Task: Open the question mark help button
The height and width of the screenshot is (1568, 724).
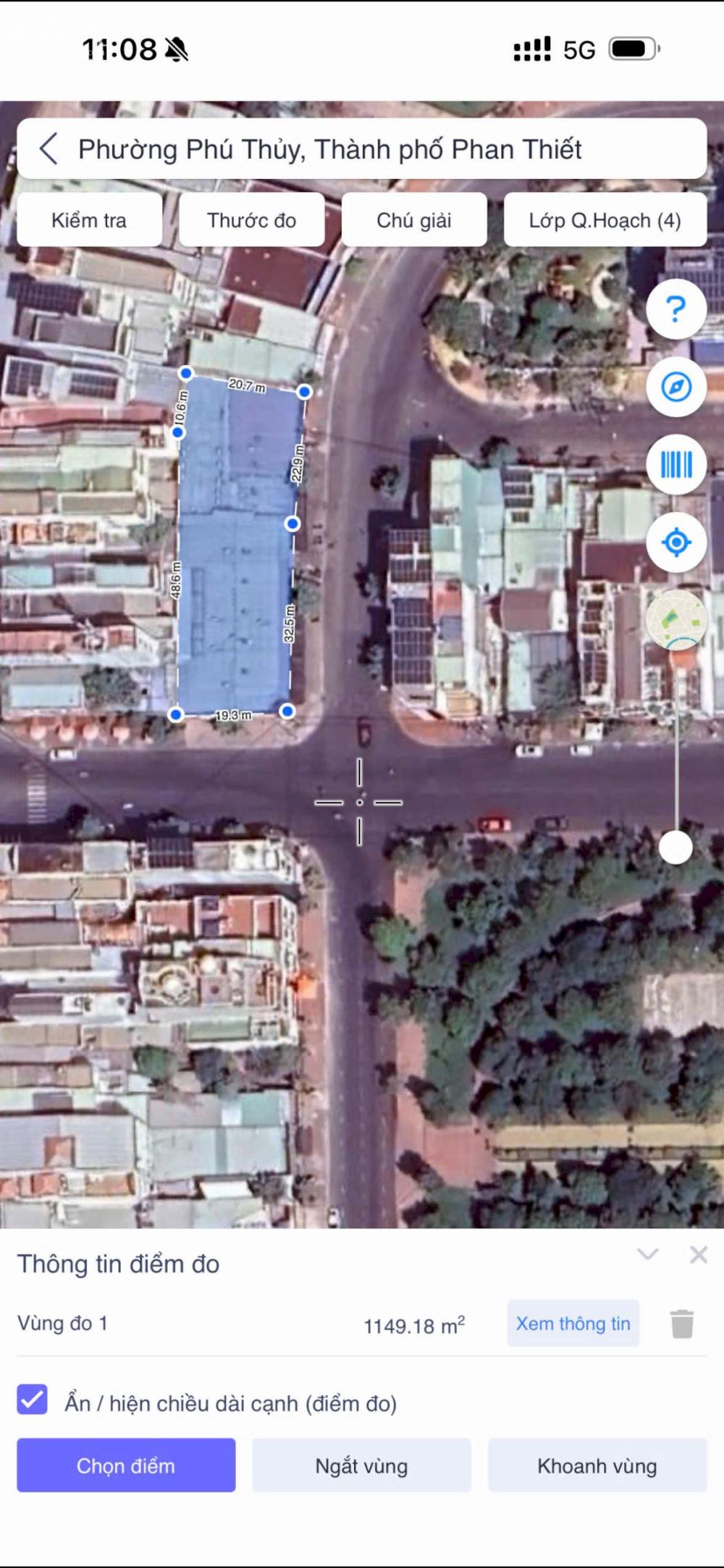Action: click(675, 310)
